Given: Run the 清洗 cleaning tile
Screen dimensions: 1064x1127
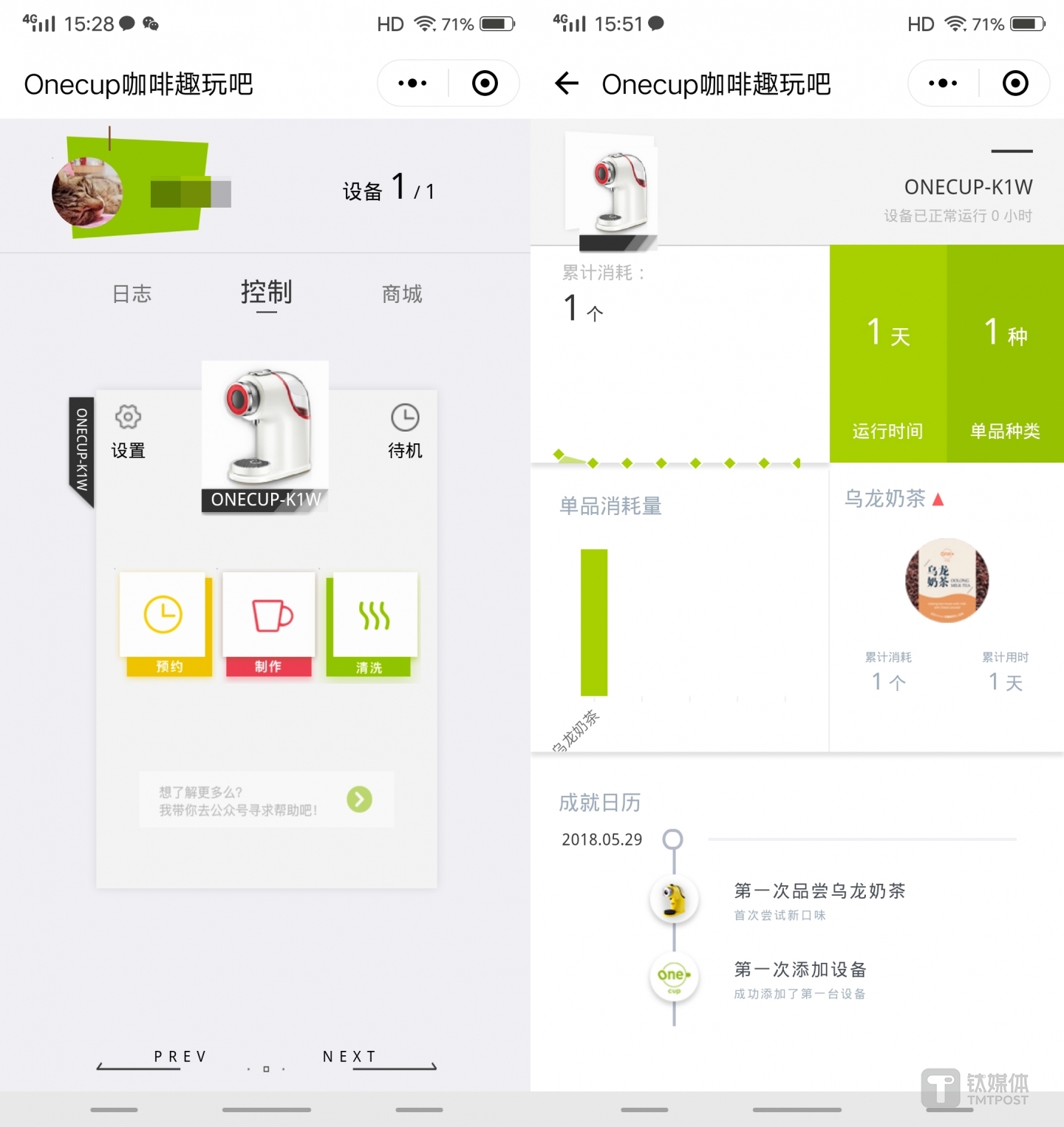Looking at the screenshot, I should [372, 624].
